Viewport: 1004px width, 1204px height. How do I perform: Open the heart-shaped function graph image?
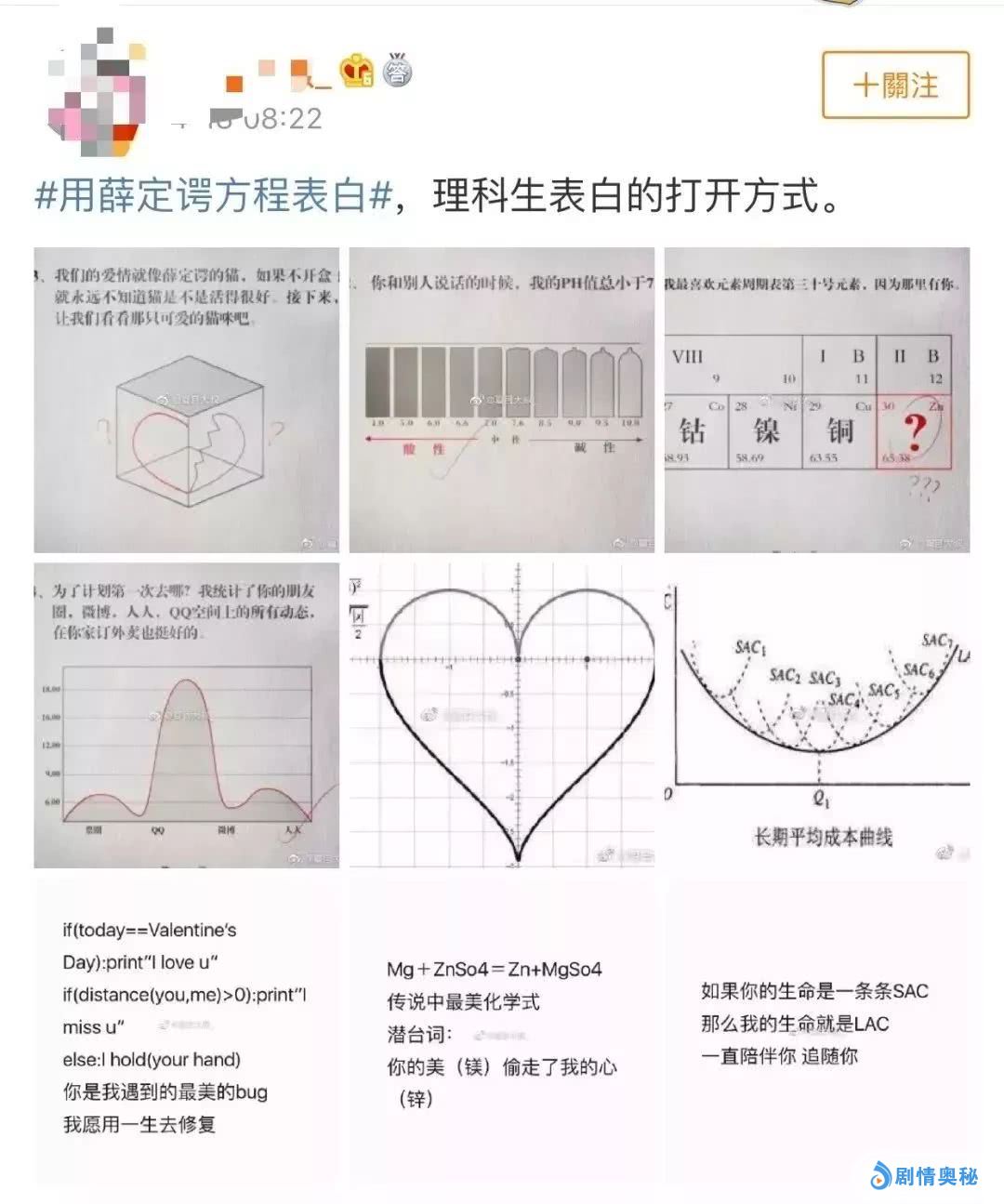pos(502,715)
